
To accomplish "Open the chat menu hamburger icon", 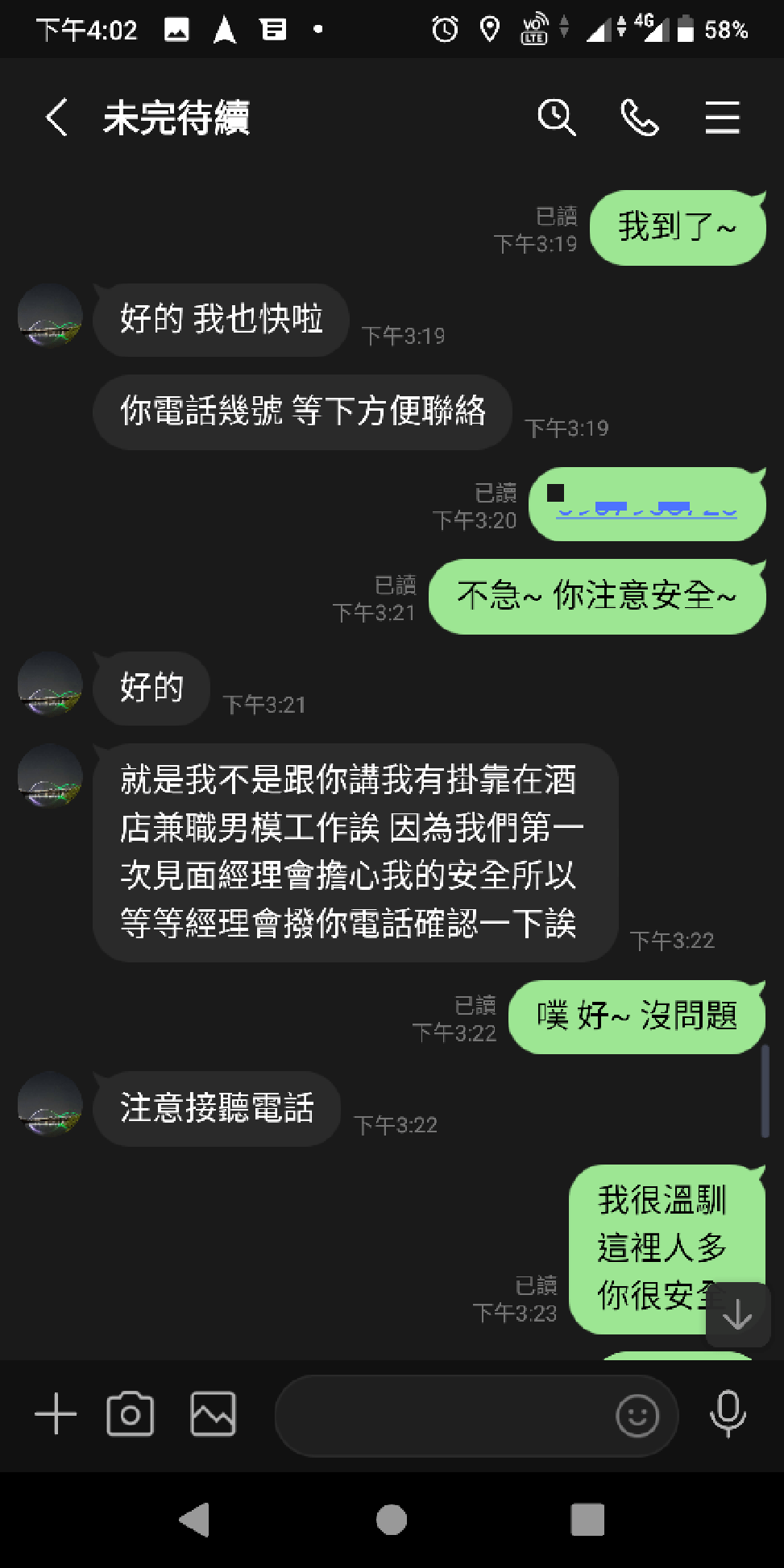I will pyautogui.click(x=722, y=118).
